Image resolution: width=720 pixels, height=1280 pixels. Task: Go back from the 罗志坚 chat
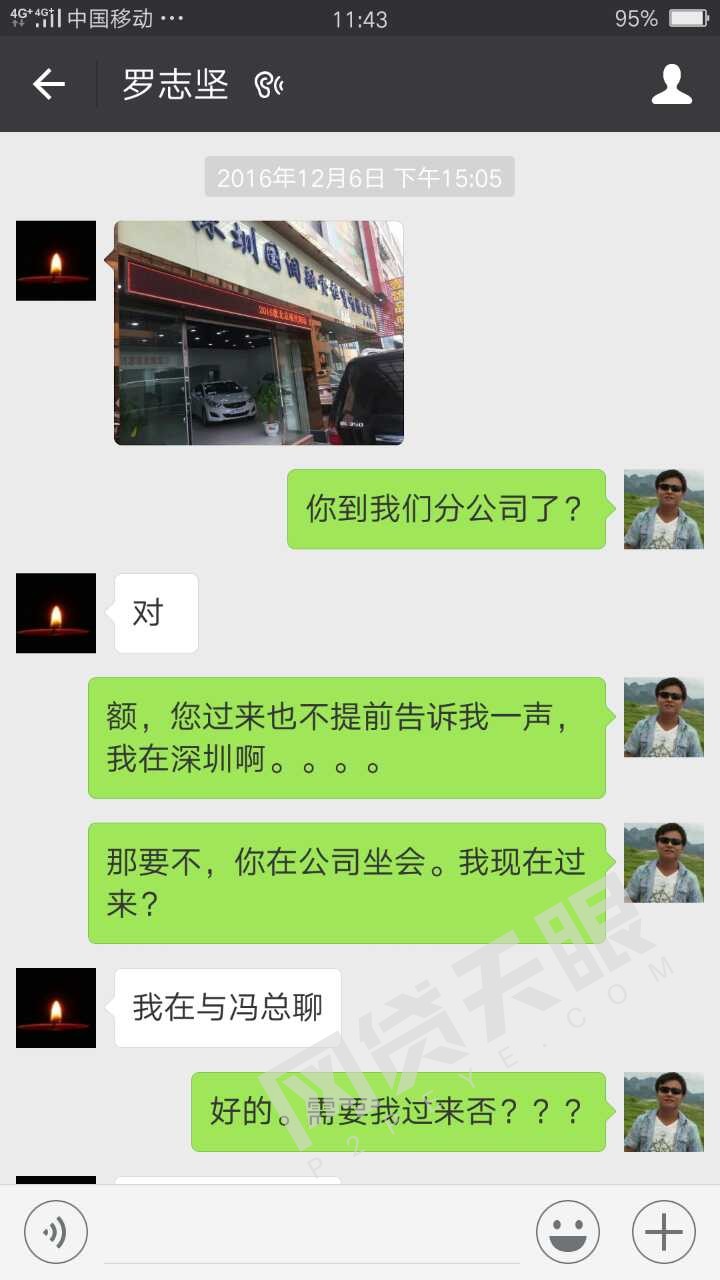pyautogui.click(x=48, y=85)
